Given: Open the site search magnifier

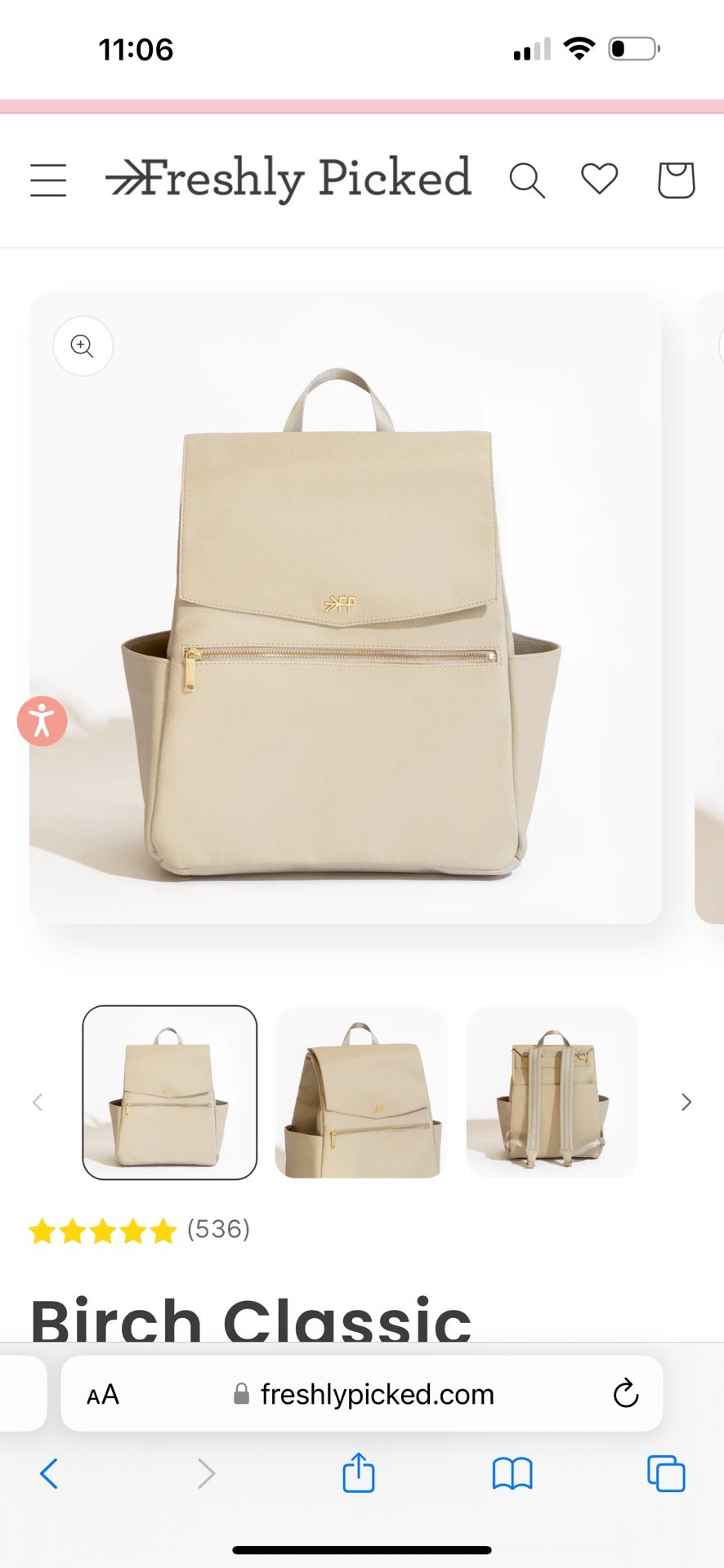Looking at the screenshot, I should tap(527, 180).
